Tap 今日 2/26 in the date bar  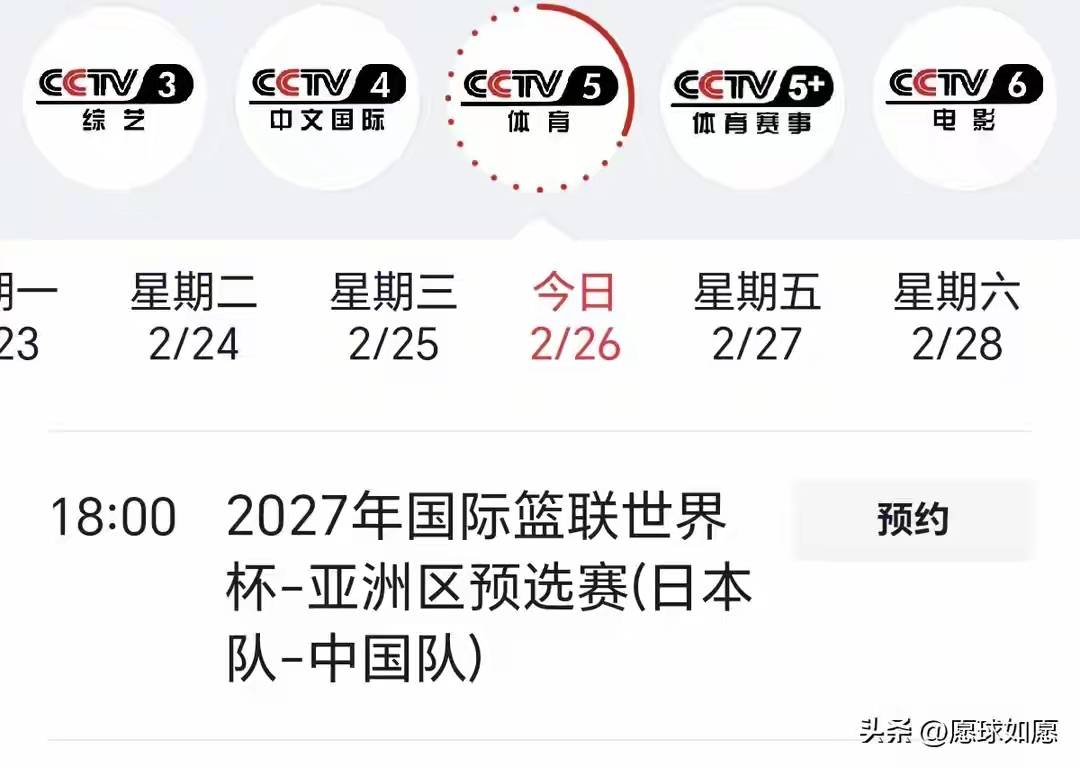tap(575, 317)
